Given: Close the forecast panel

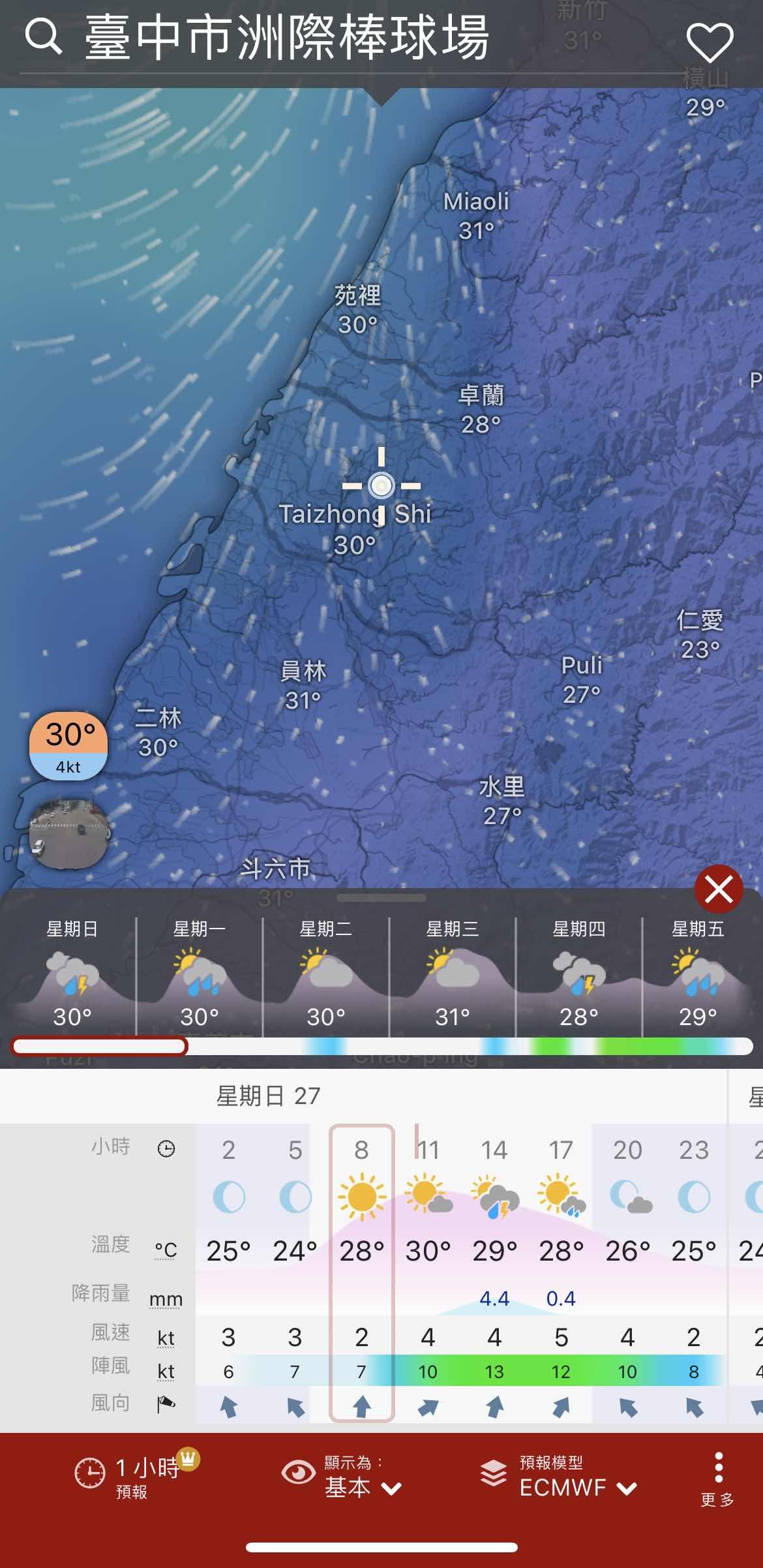Looking at the screenshot, I should [719, 889].
